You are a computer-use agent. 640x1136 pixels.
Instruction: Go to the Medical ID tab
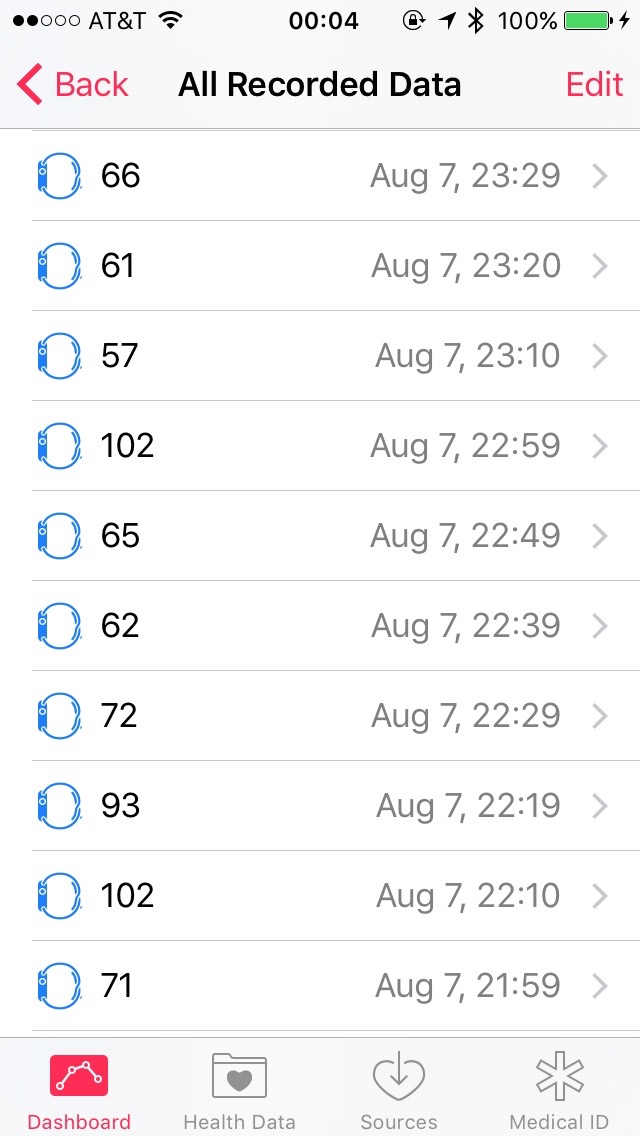[559, 1091]
